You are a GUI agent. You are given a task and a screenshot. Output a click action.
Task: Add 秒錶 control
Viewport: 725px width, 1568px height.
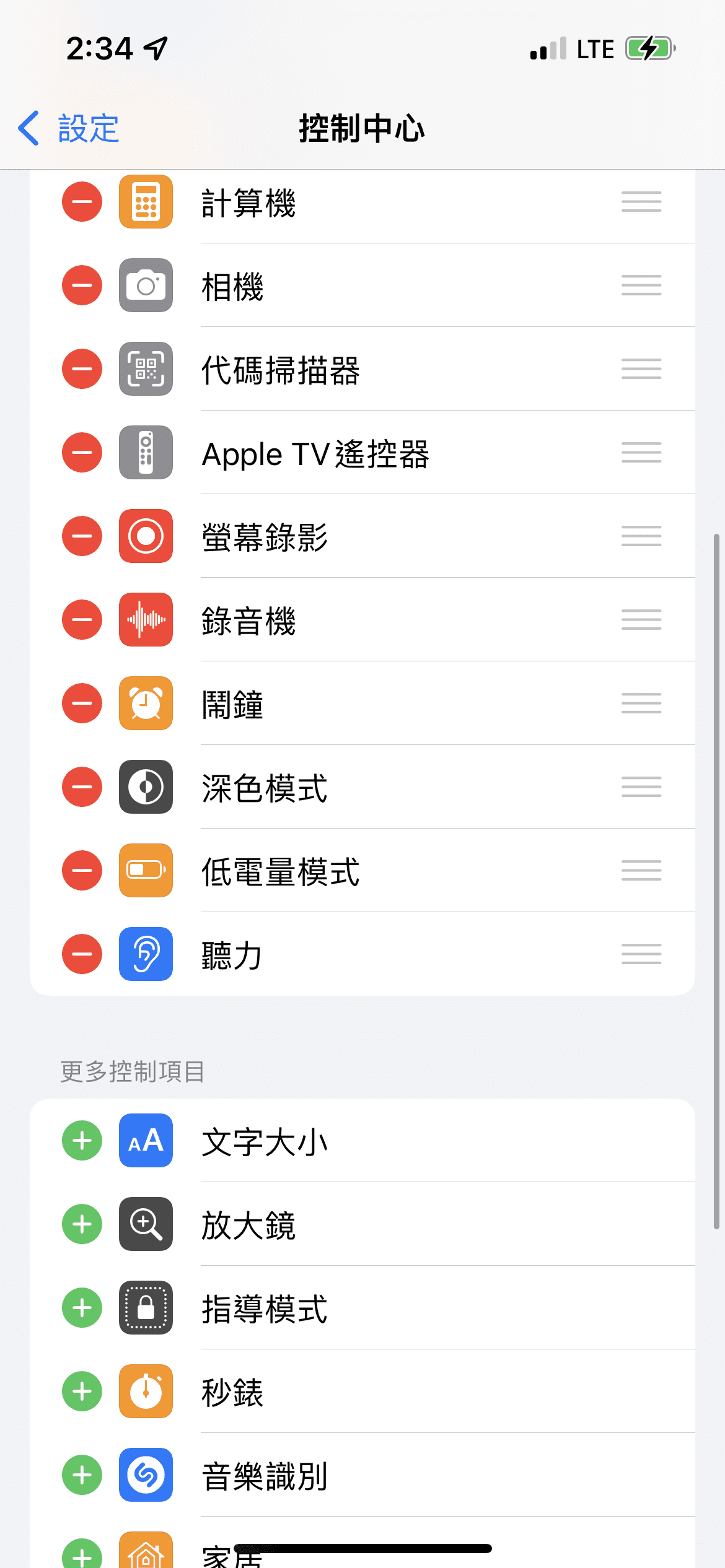point(82,1392)
